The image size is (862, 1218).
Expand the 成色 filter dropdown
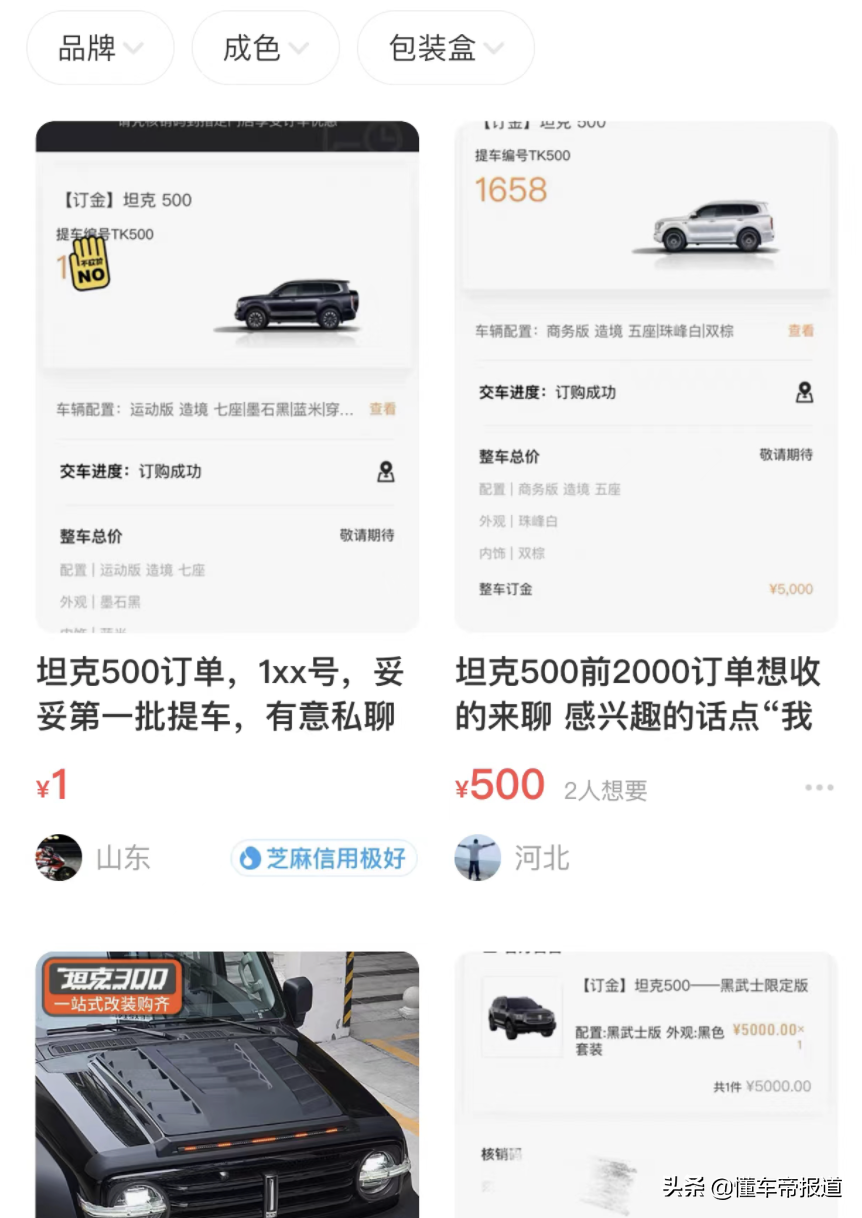point(265,47)
